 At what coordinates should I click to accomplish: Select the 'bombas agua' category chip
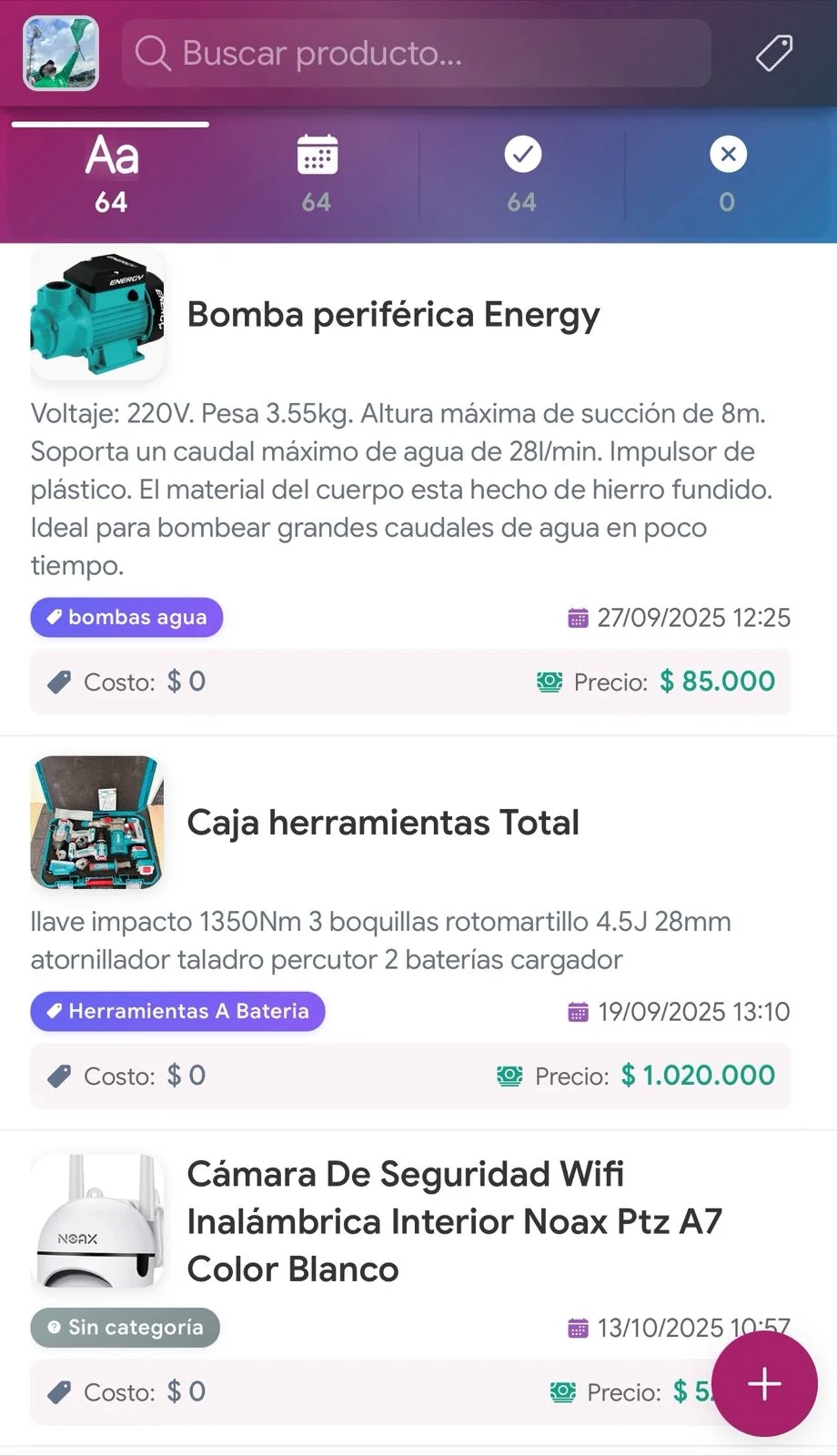click(x=126, y=618)
